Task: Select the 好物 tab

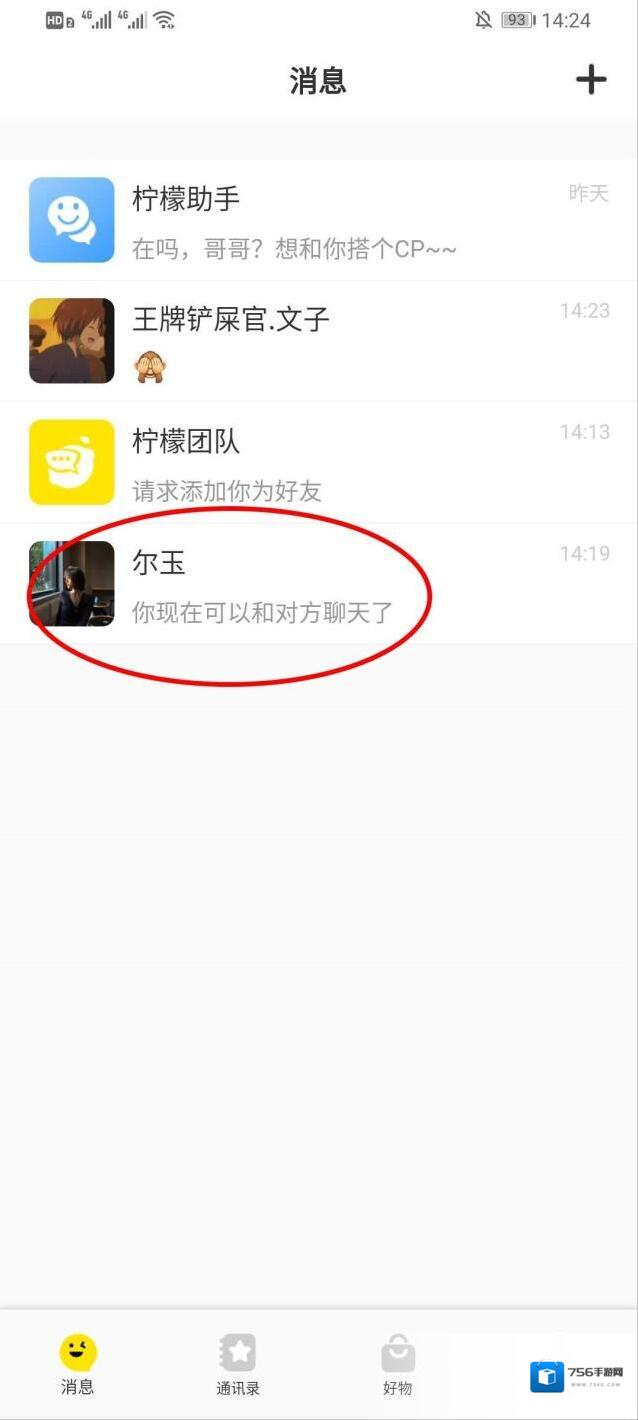Action: click(397, 1364)
